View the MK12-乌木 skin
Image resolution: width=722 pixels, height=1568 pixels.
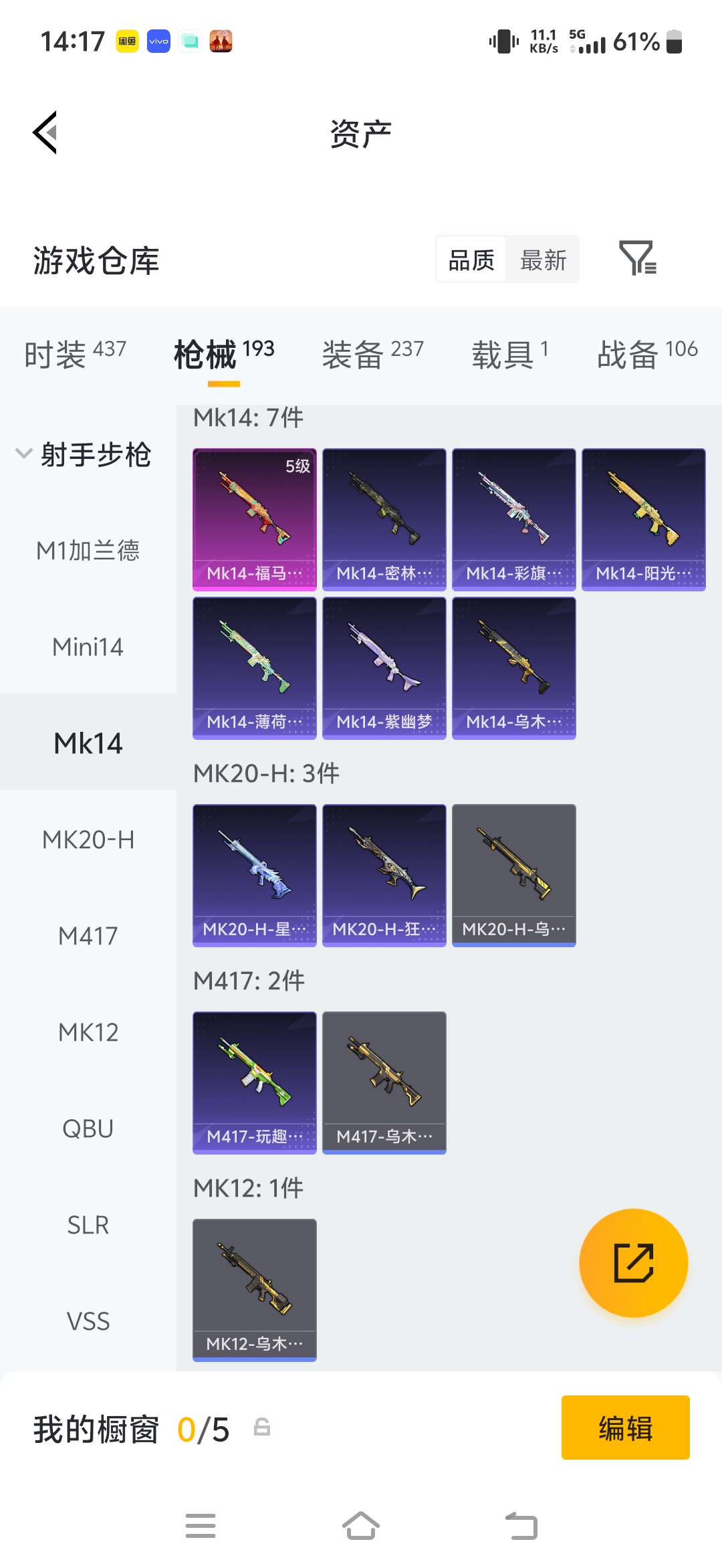pos(255,1290)
